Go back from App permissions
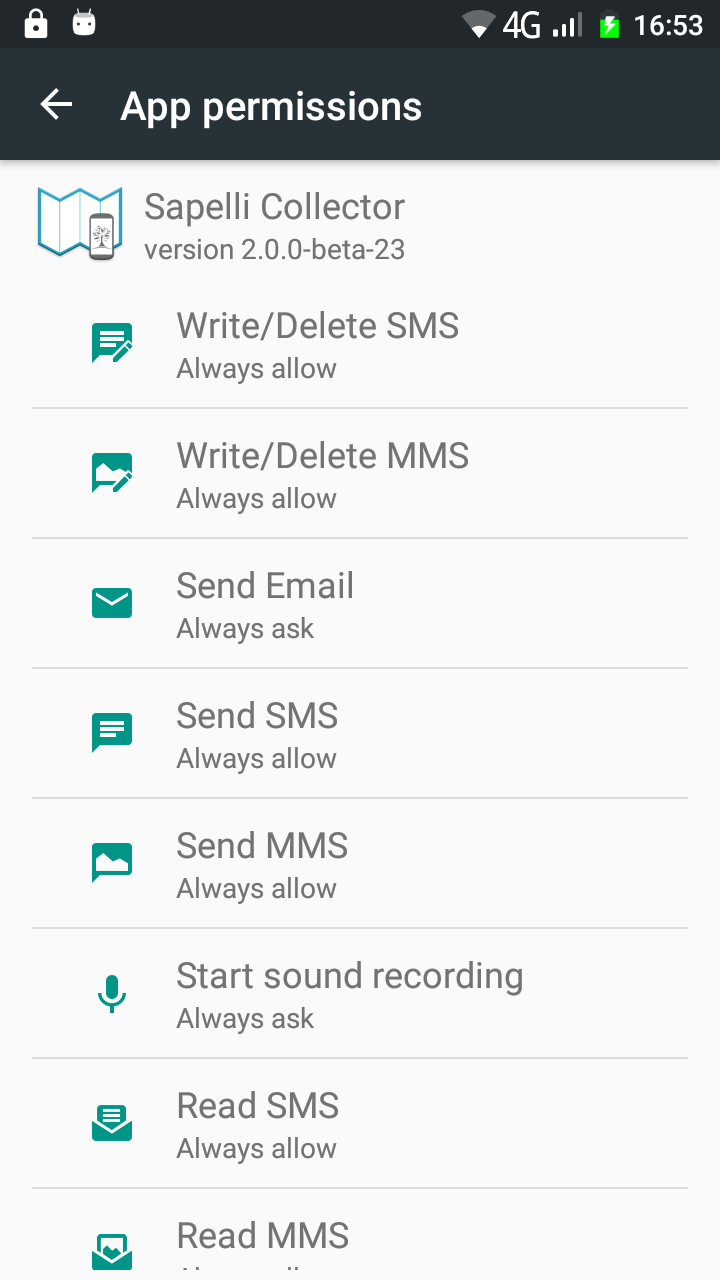Viewport: 720px width, 1280px height. point(57,105)
